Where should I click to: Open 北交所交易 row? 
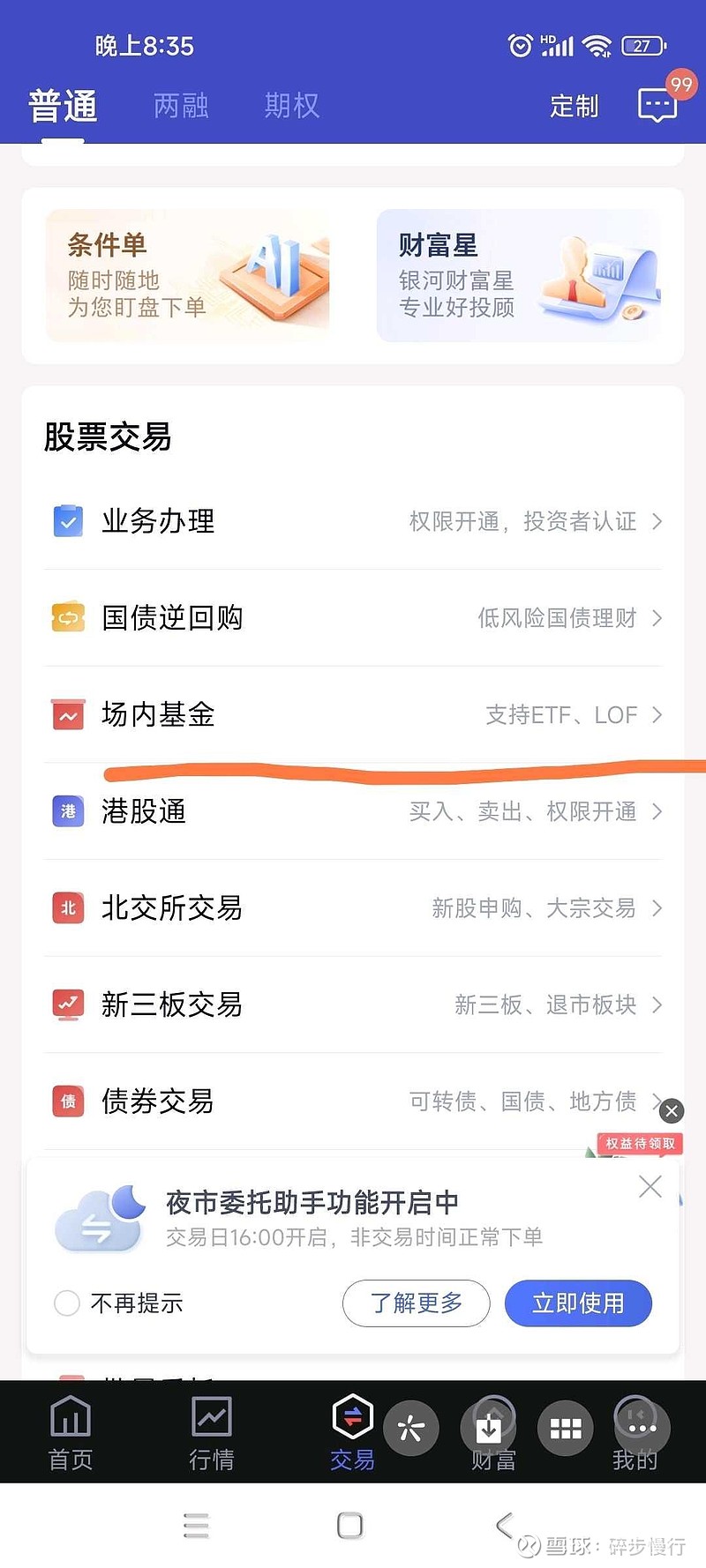353,907
